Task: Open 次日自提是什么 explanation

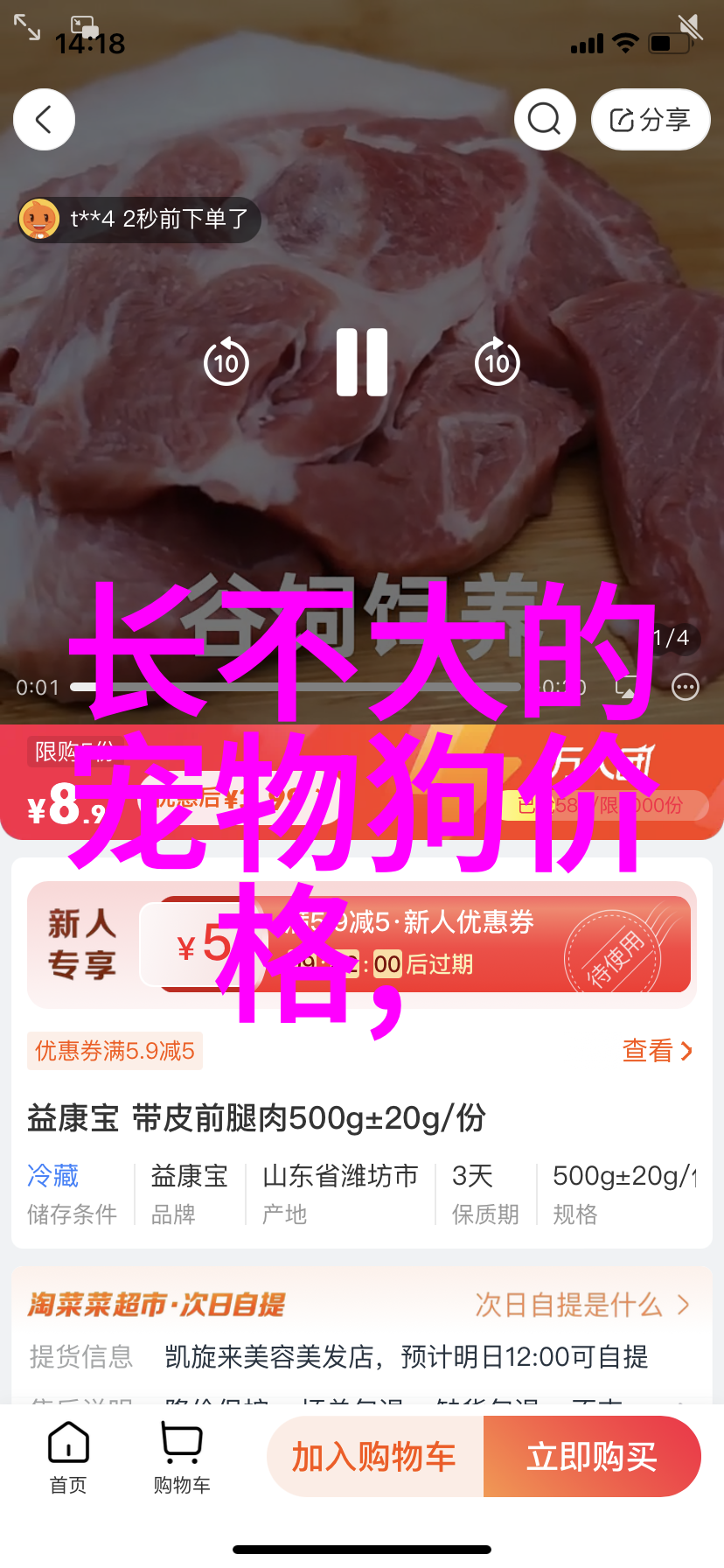Action: 582,1305
